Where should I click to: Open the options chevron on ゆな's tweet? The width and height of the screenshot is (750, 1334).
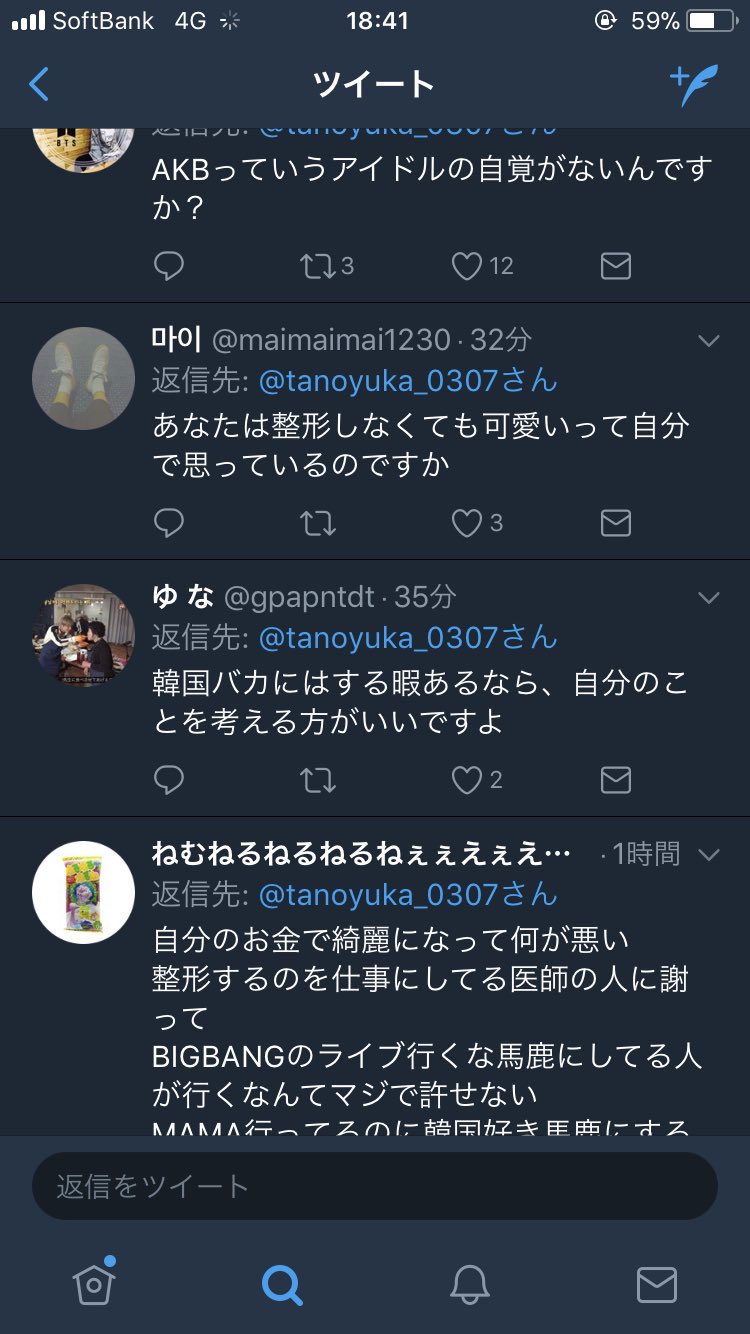709,597
